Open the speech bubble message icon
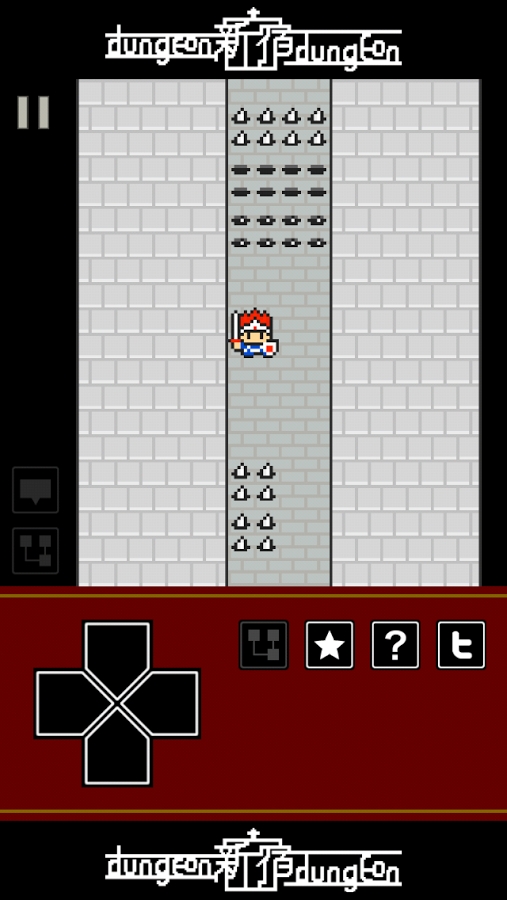 point(36,490)
